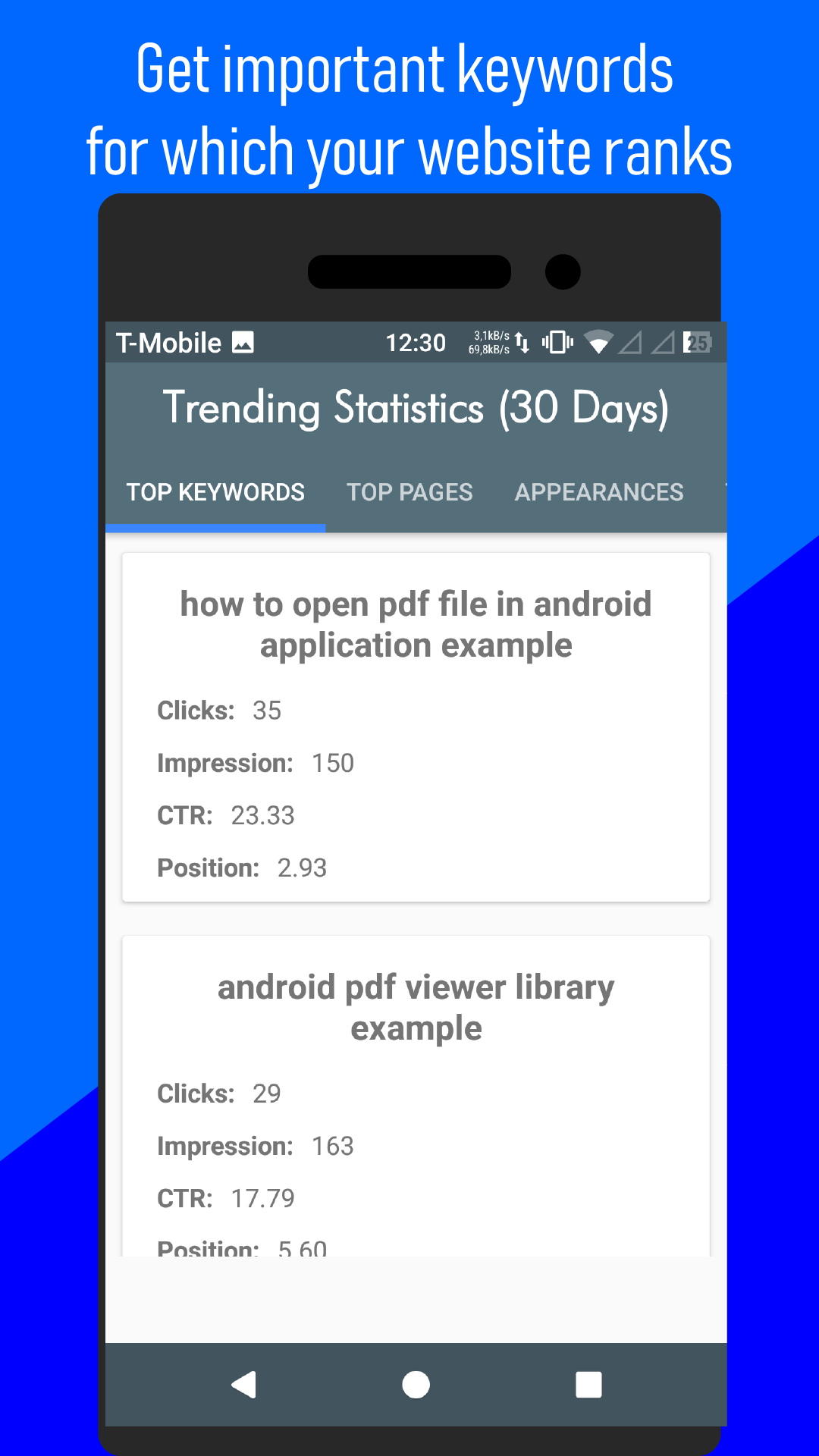
Task: Select the TOP KEYWORDS tab
Action: [x=216, y=492]
